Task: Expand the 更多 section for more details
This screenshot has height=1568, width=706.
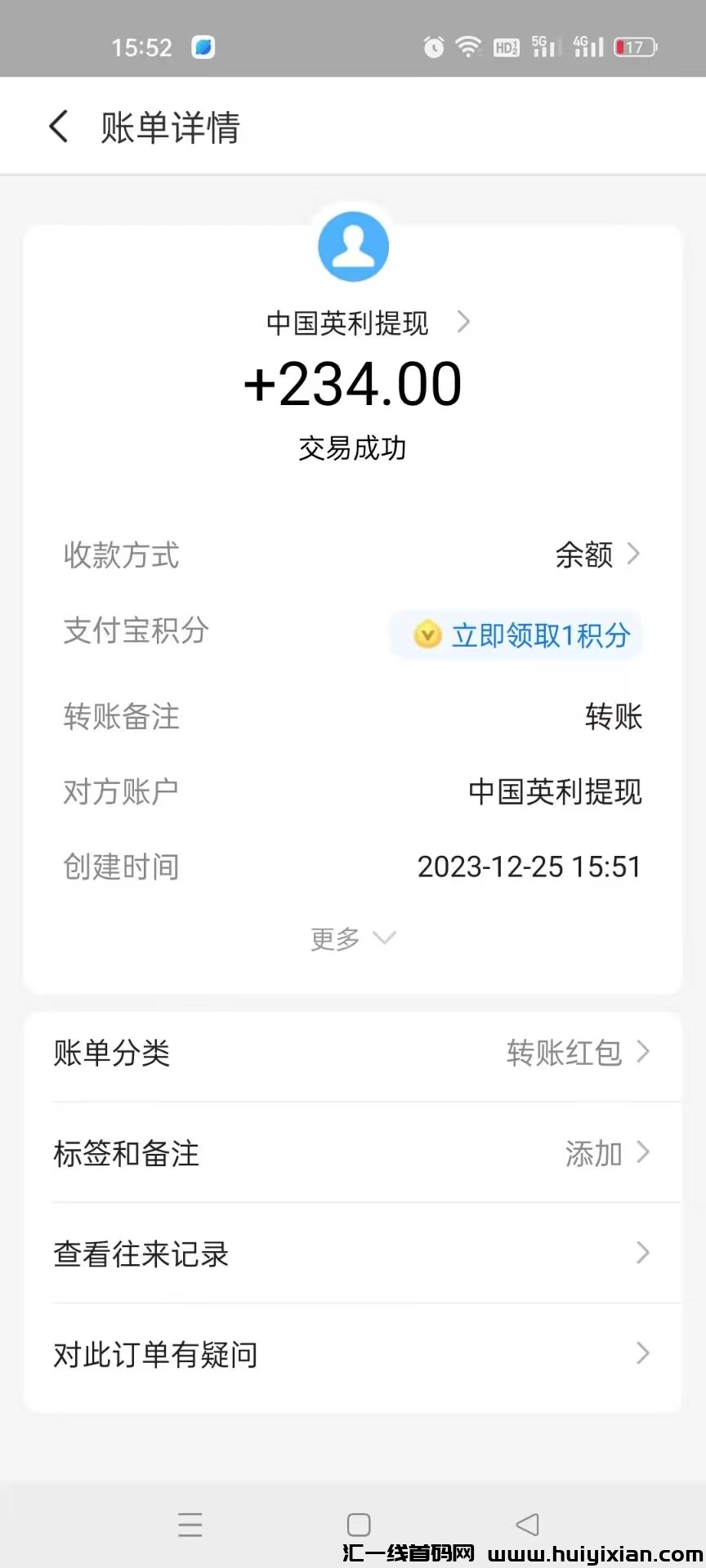Action: [352, 938]
